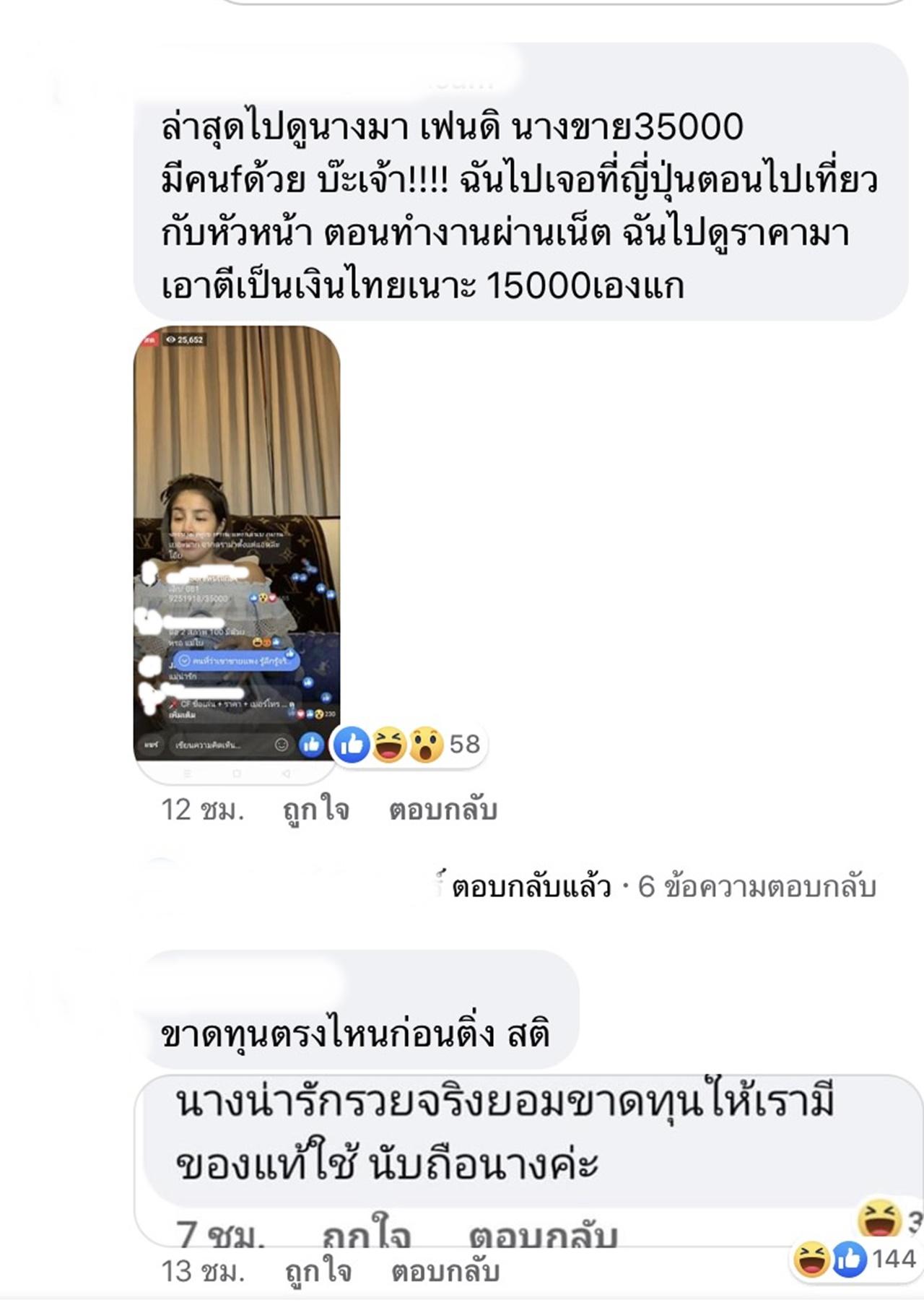Reply to the comment posted 12 ชม. ago
The height and width of the screenshot is (1308, 924).
pyautogui.click(x=443, y=810)
